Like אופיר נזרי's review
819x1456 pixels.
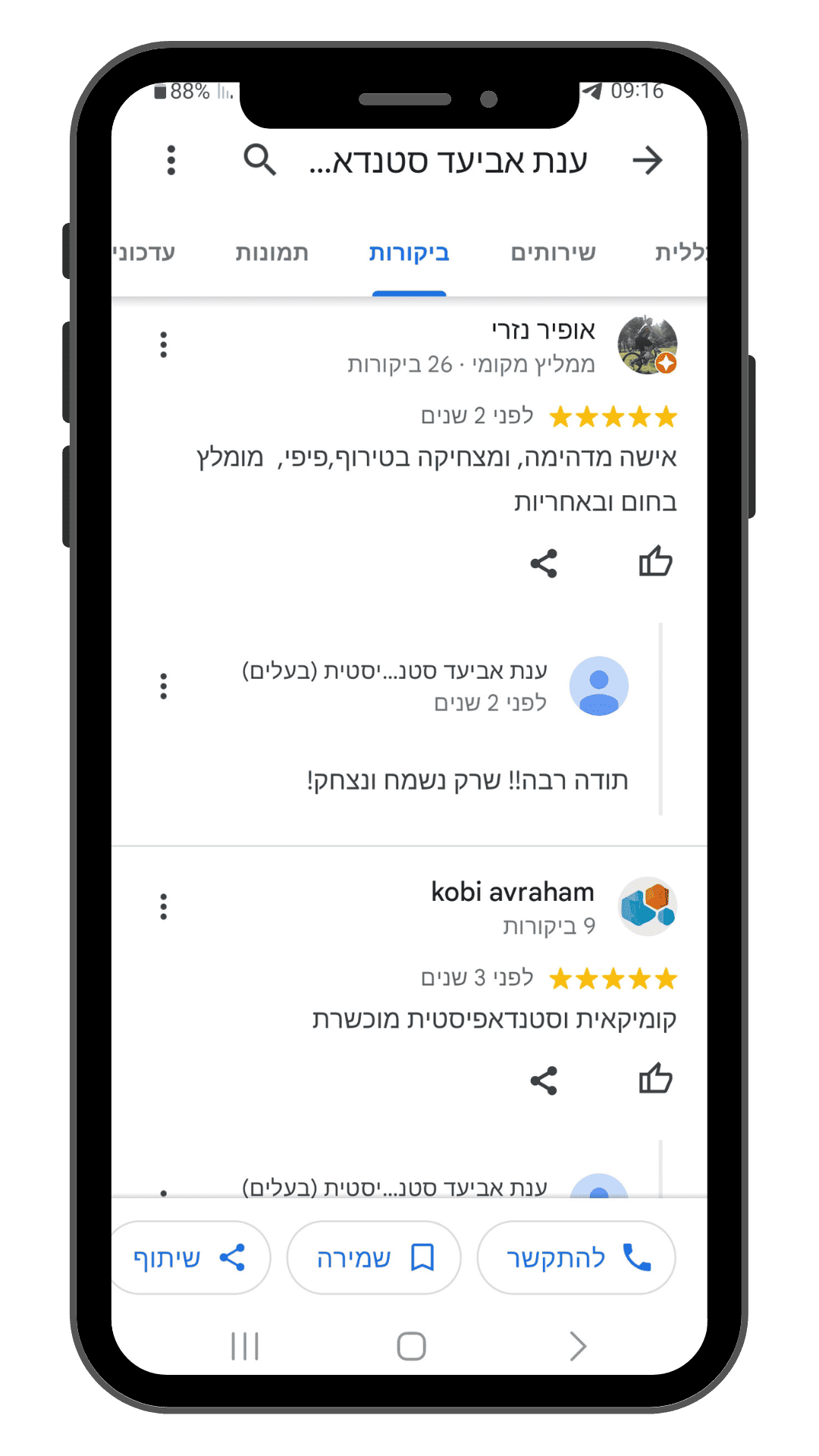point(655,563)
